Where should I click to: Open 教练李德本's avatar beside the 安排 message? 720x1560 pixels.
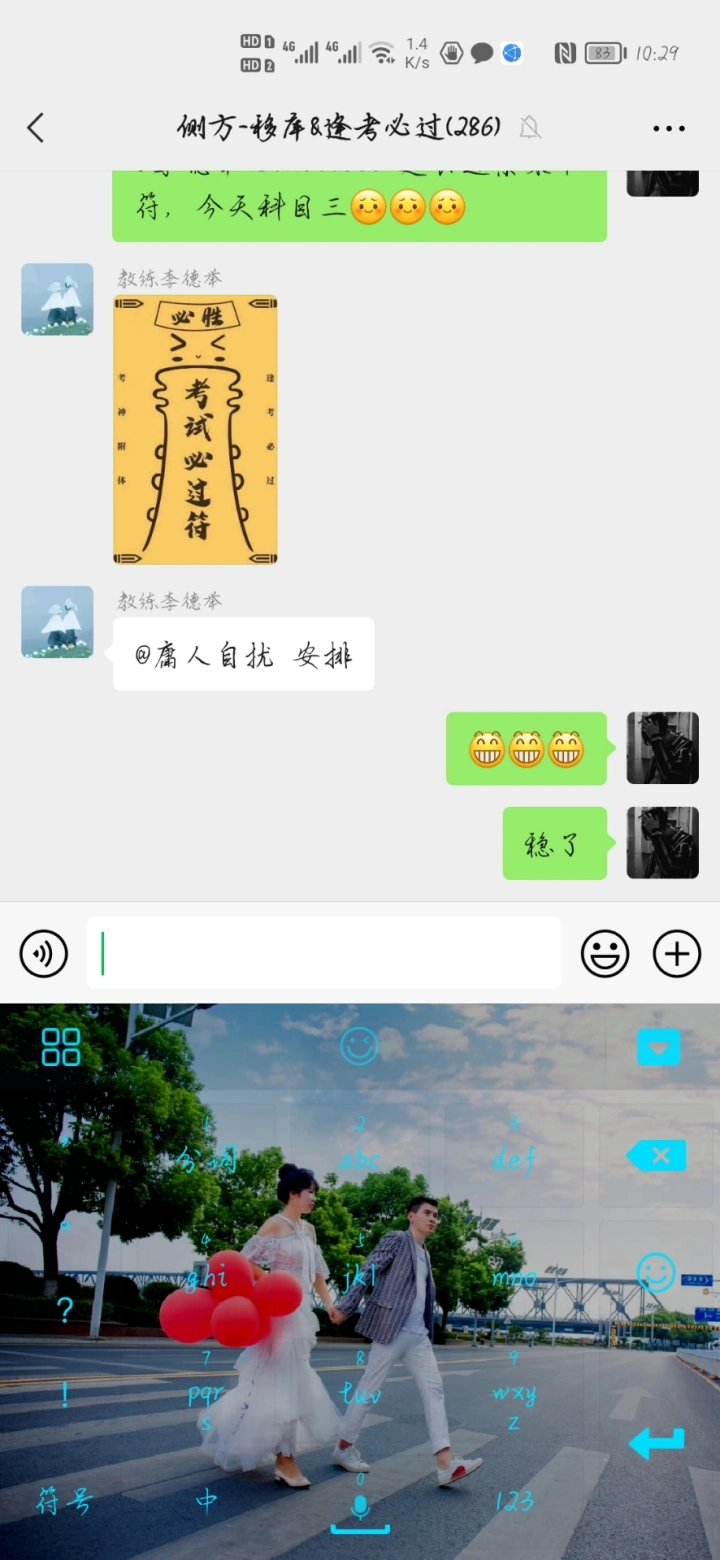57,622
